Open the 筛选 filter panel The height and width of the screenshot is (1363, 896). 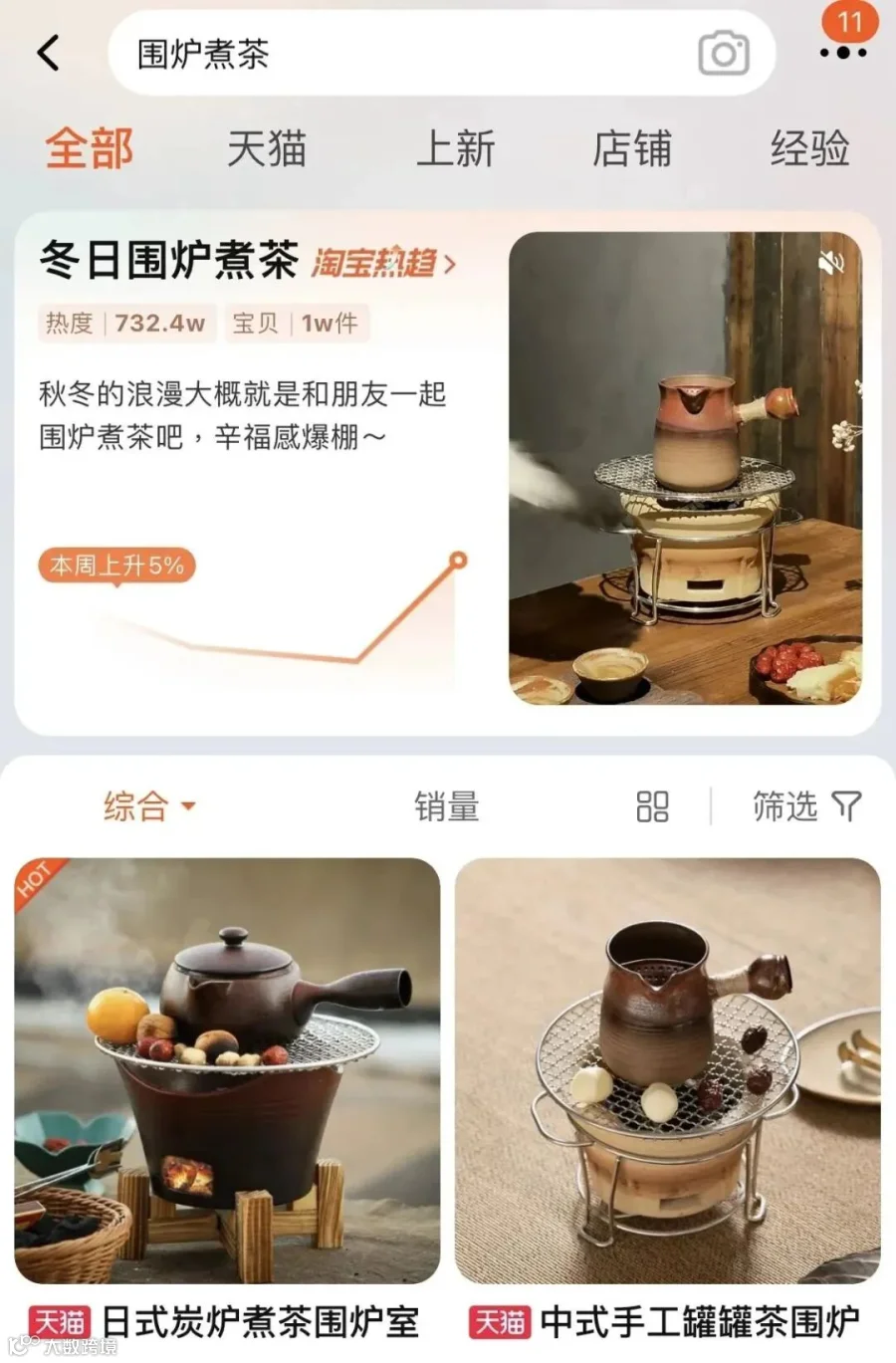pos(806,805)
